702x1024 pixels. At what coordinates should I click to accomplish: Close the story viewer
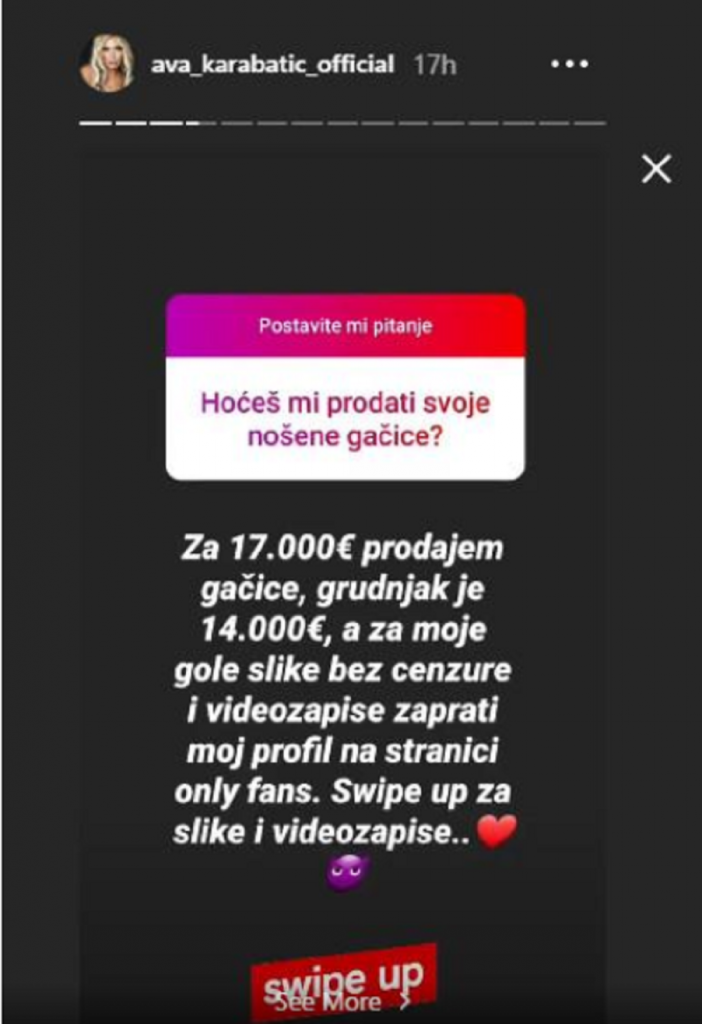656,169
